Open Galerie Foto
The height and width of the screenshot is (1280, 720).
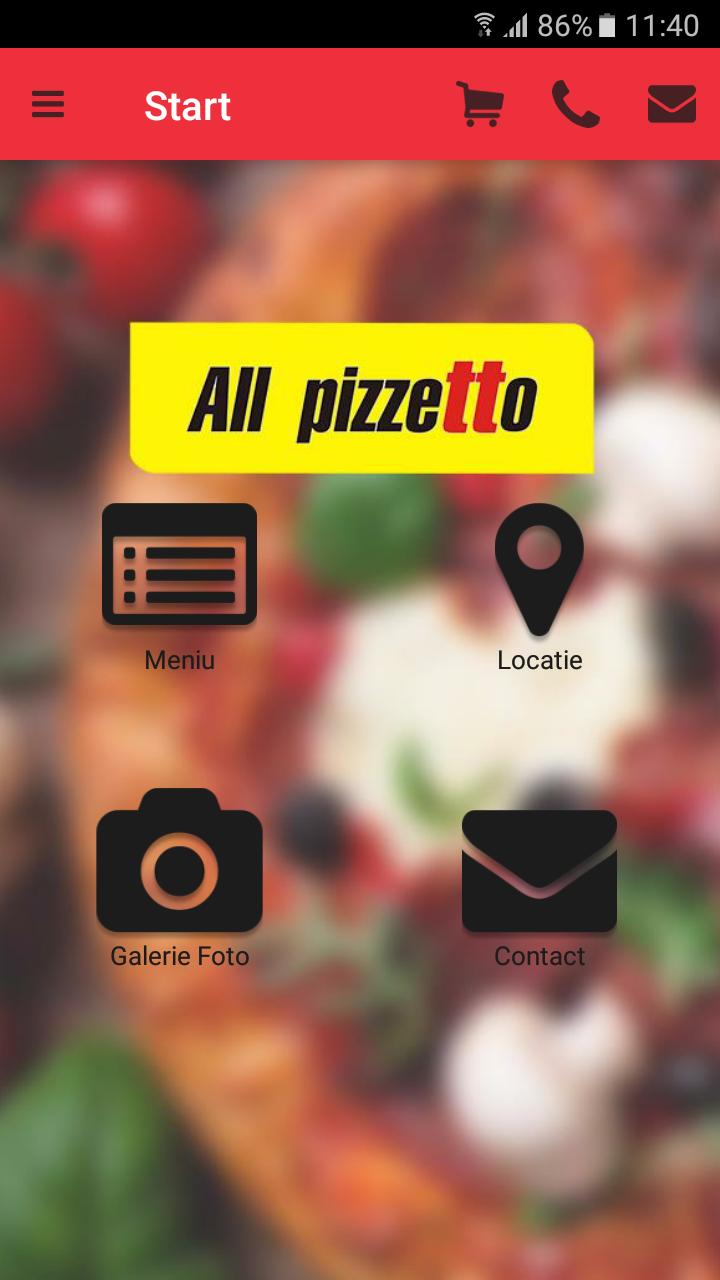tap(180, 862)
